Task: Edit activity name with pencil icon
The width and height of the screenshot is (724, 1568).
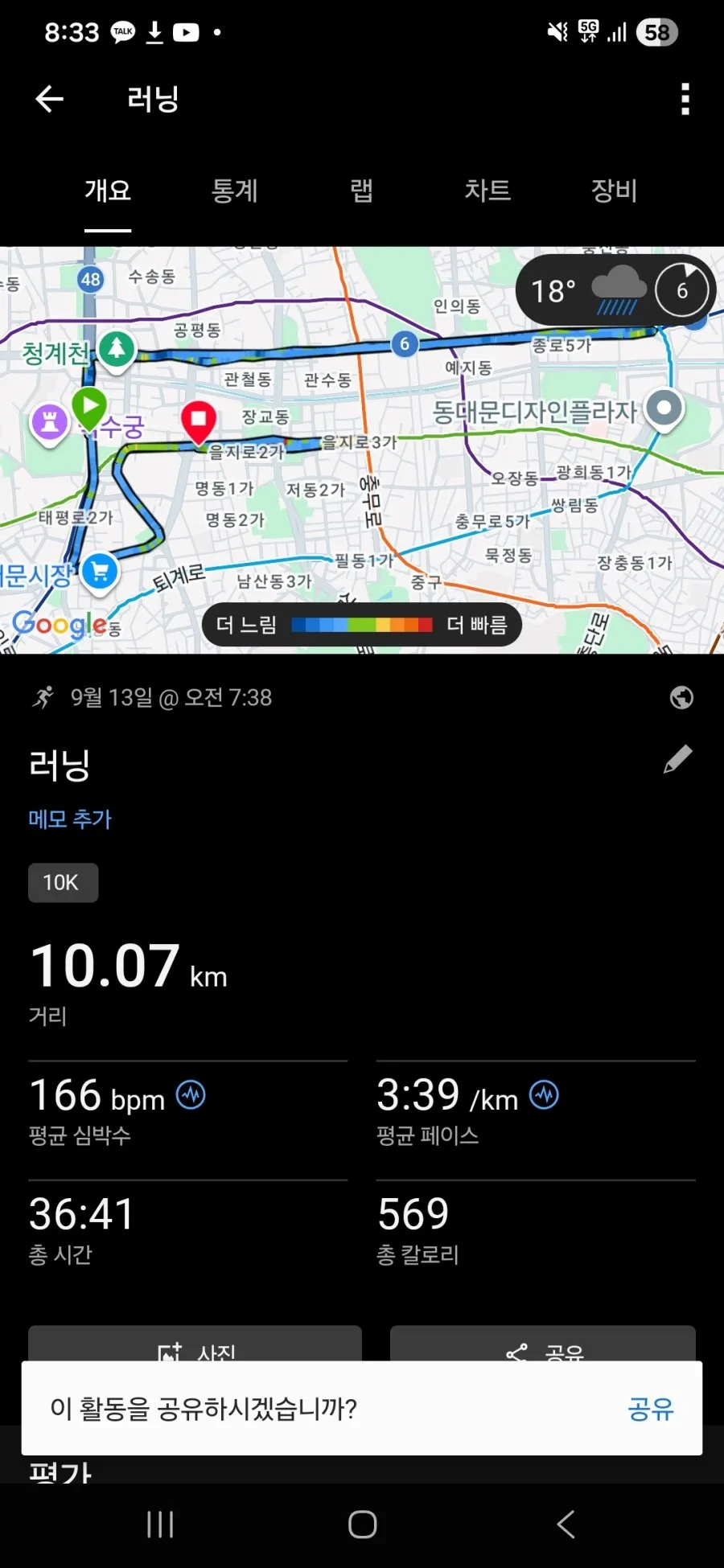Action: point(677,759)
